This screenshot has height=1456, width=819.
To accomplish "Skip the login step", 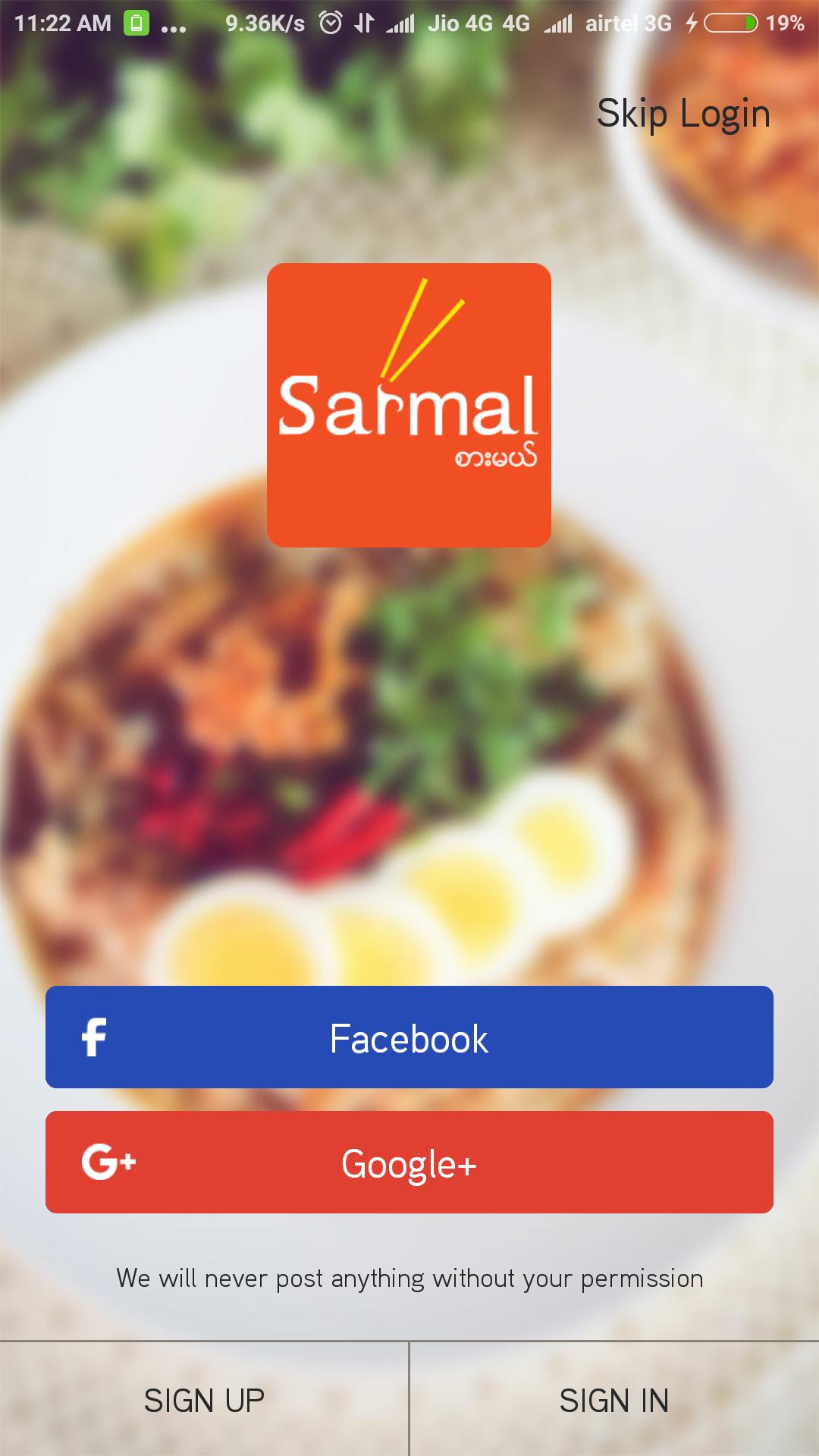I will click(x=683, y=114).
